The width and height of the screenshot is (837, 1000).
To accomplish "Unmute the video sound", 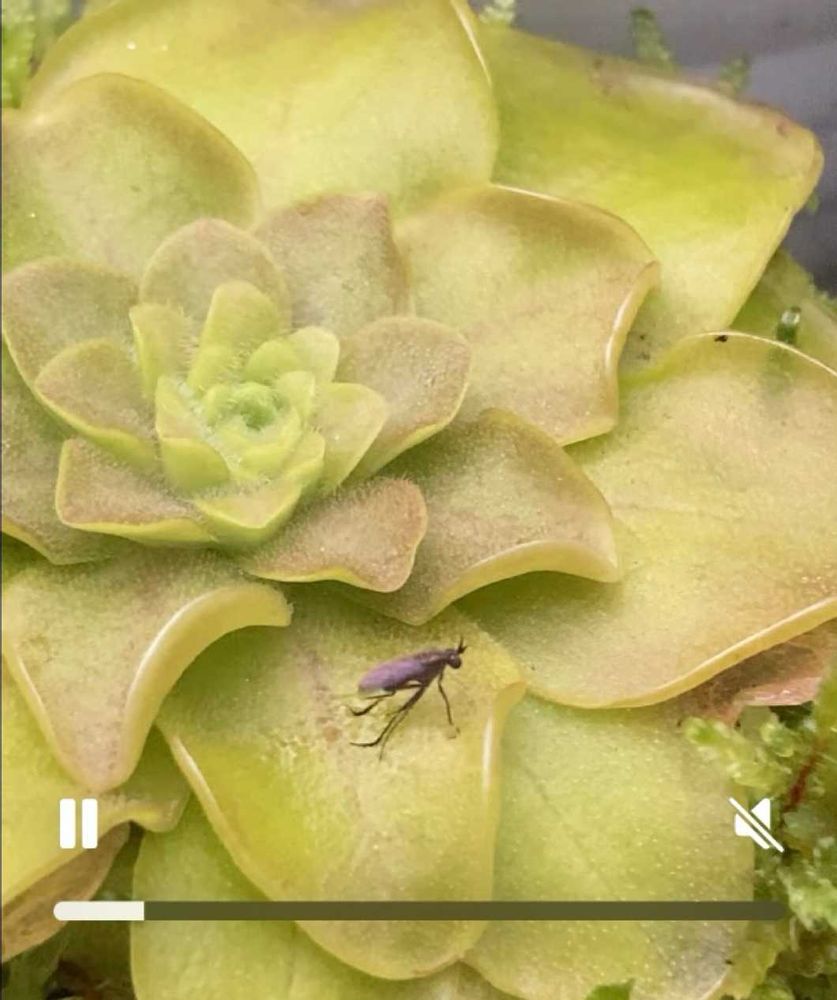I will [x=756, y=824].
